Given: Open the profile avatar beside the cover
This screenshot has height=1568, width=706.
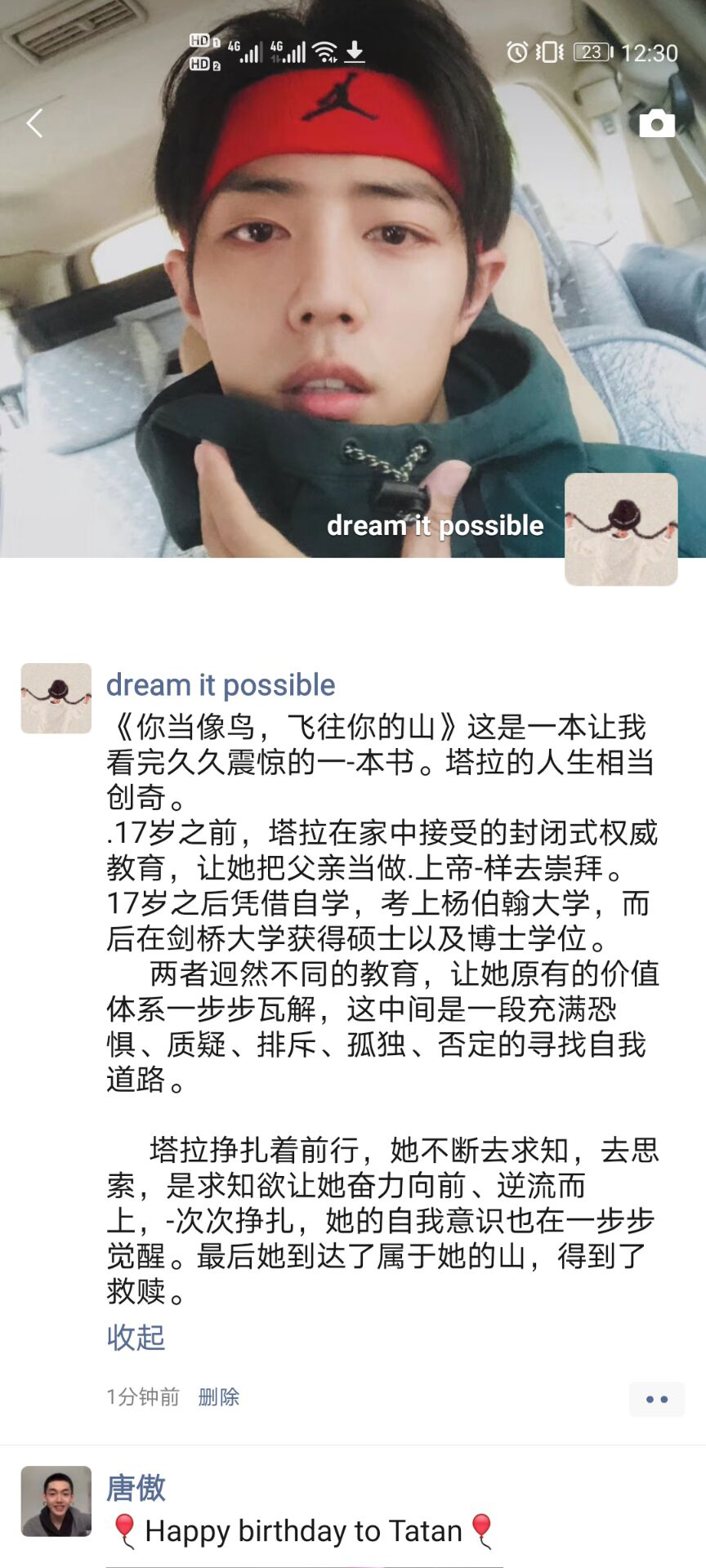Looking at the screenshot, I should [x=621, y=529].
